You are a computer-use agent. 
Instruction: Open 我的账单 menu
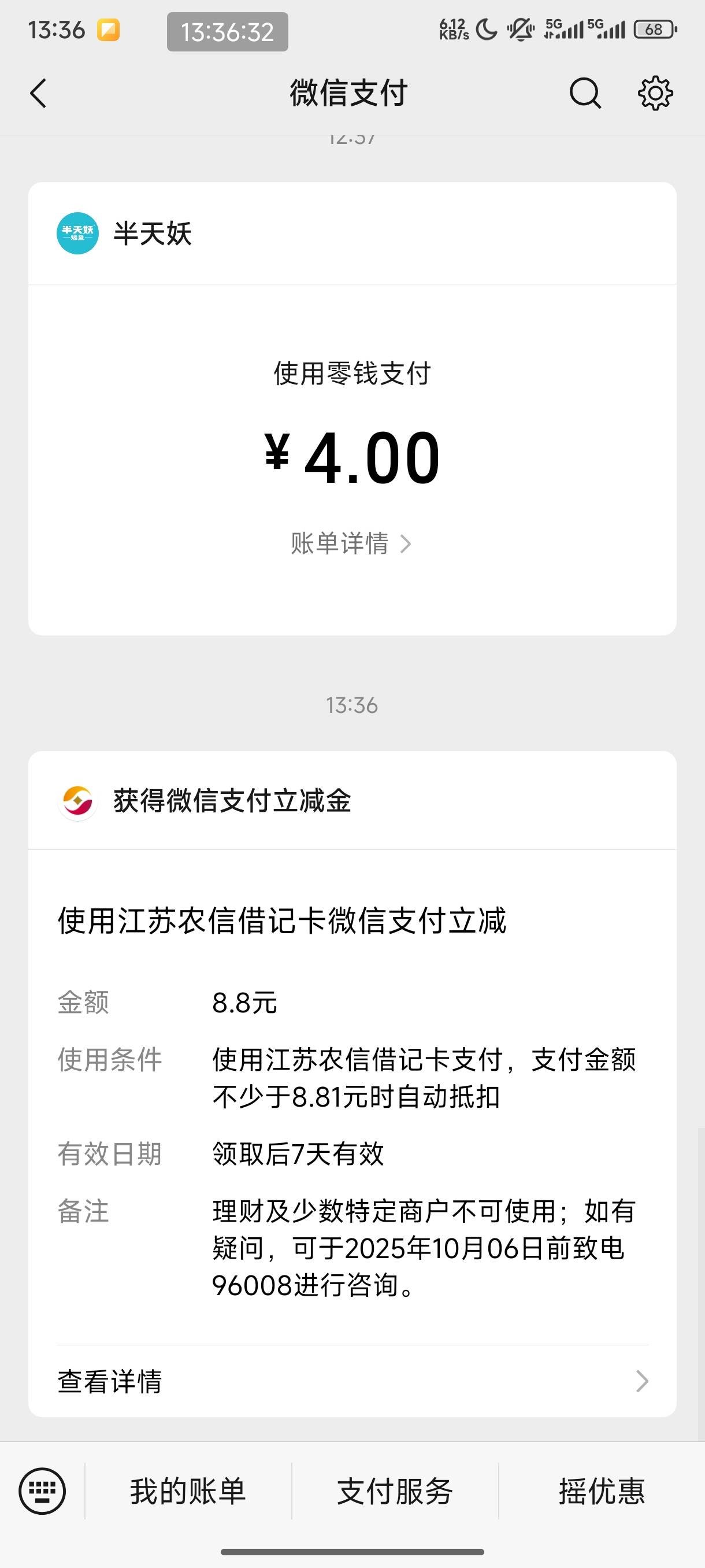pos(188,1491)
